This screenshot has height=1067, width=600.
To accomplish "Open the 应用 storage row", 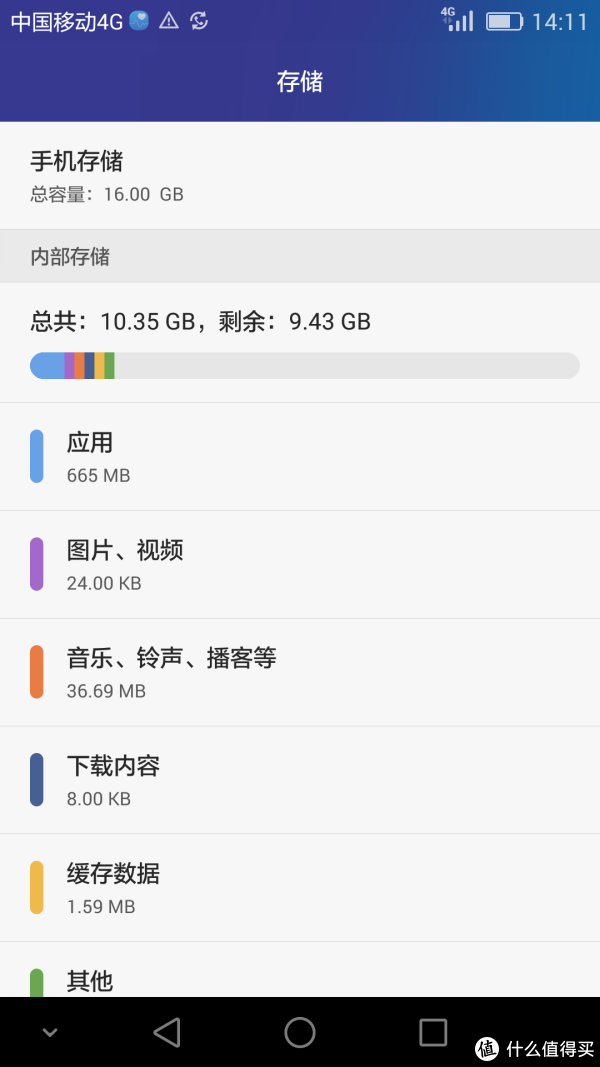I will [300, 457].
